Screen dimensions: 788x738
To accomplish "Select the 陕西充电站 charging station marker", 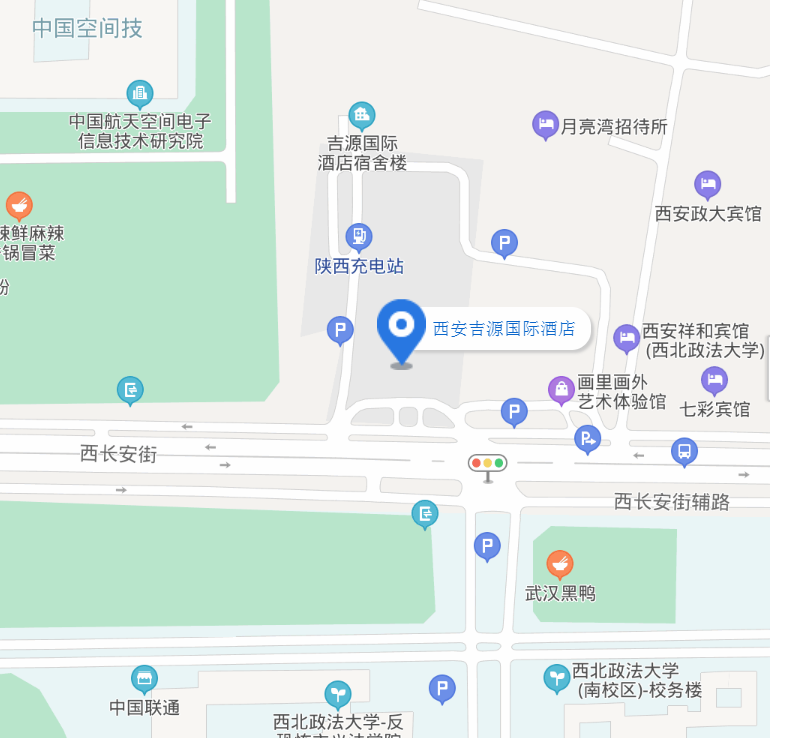I will (x=358, y=237).
